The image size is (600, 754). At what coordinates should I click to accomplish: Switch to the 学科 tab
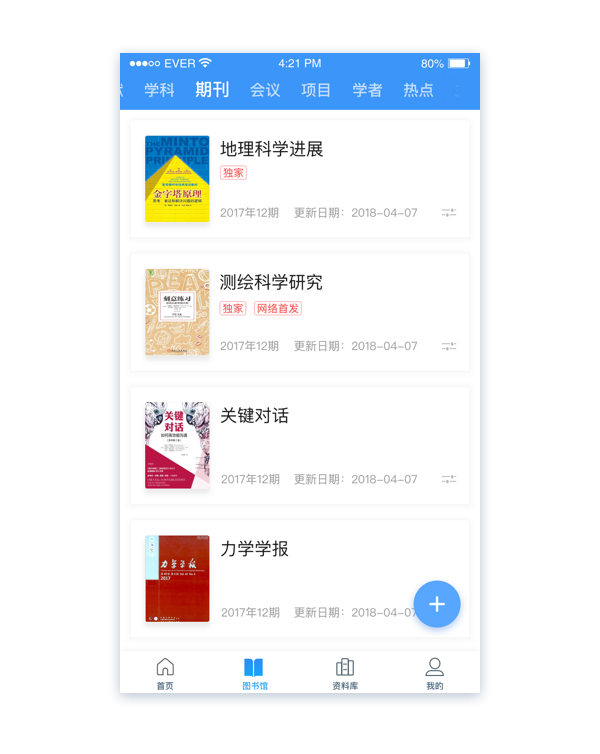tap(160, 90)
